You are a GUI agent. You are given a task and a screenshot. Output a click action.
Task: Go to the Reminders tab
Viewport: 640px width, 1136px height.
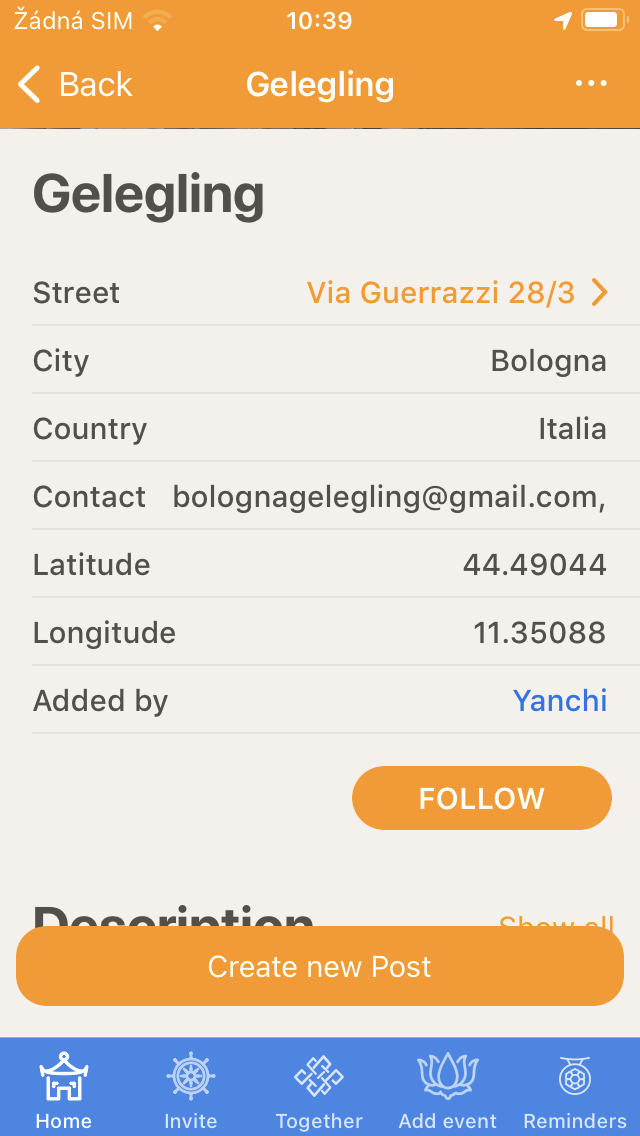coord(575,1090)
